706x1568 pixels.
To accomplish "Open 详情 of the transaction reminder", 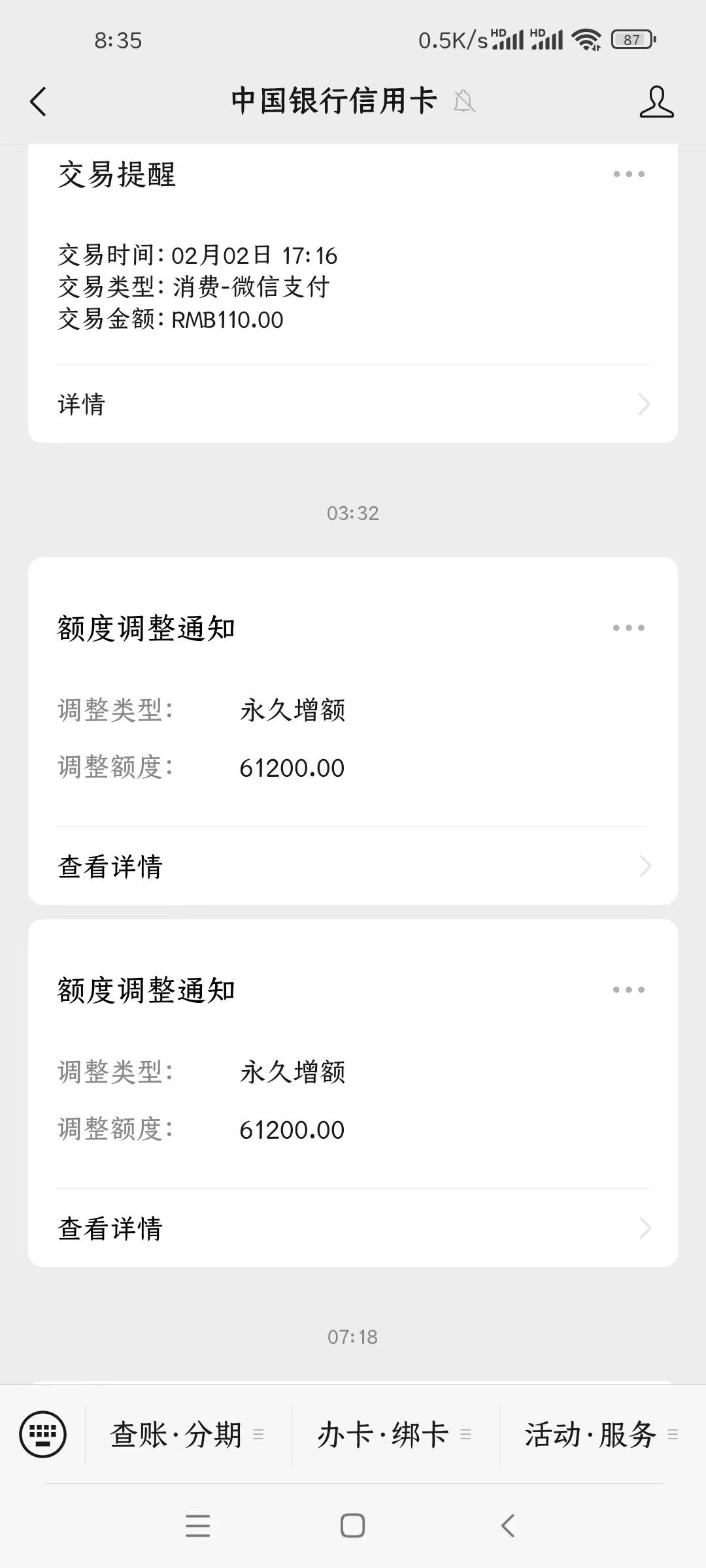I will 353,404.
